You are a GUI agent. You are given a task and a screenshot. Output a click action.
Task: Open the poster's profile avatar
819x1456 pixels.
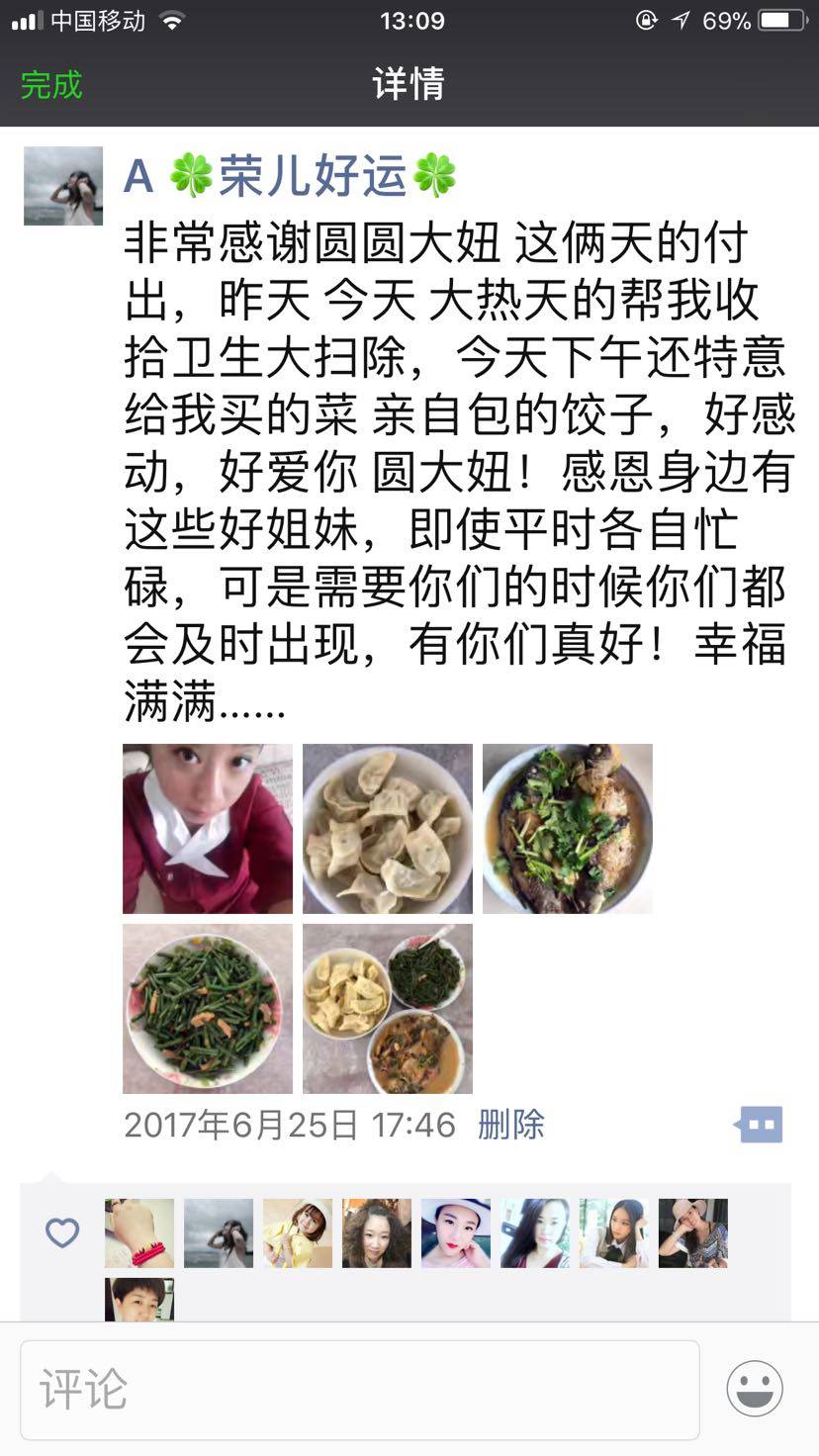click(x=63, y=186)
